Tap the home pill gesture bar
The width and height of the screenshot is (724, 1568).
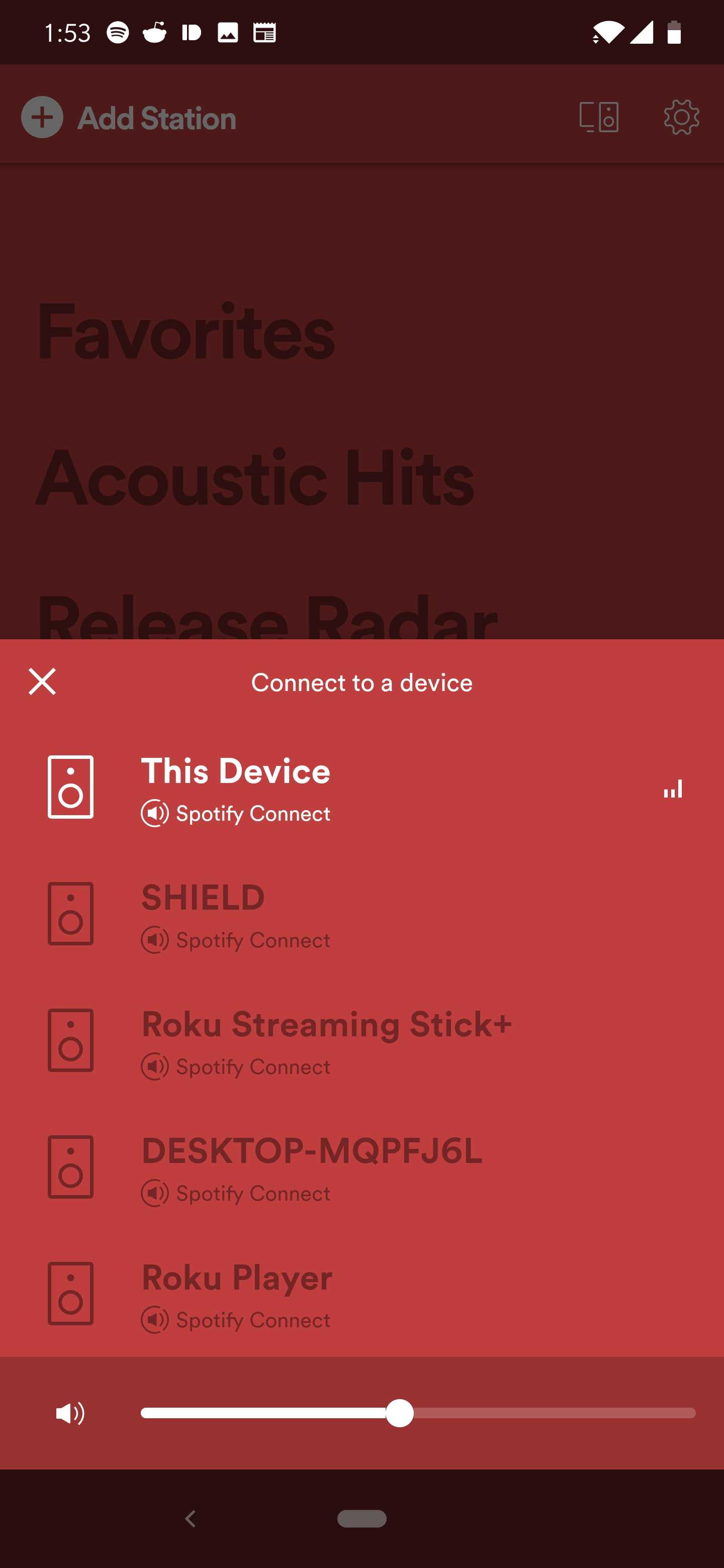(x=361, y=1519)
